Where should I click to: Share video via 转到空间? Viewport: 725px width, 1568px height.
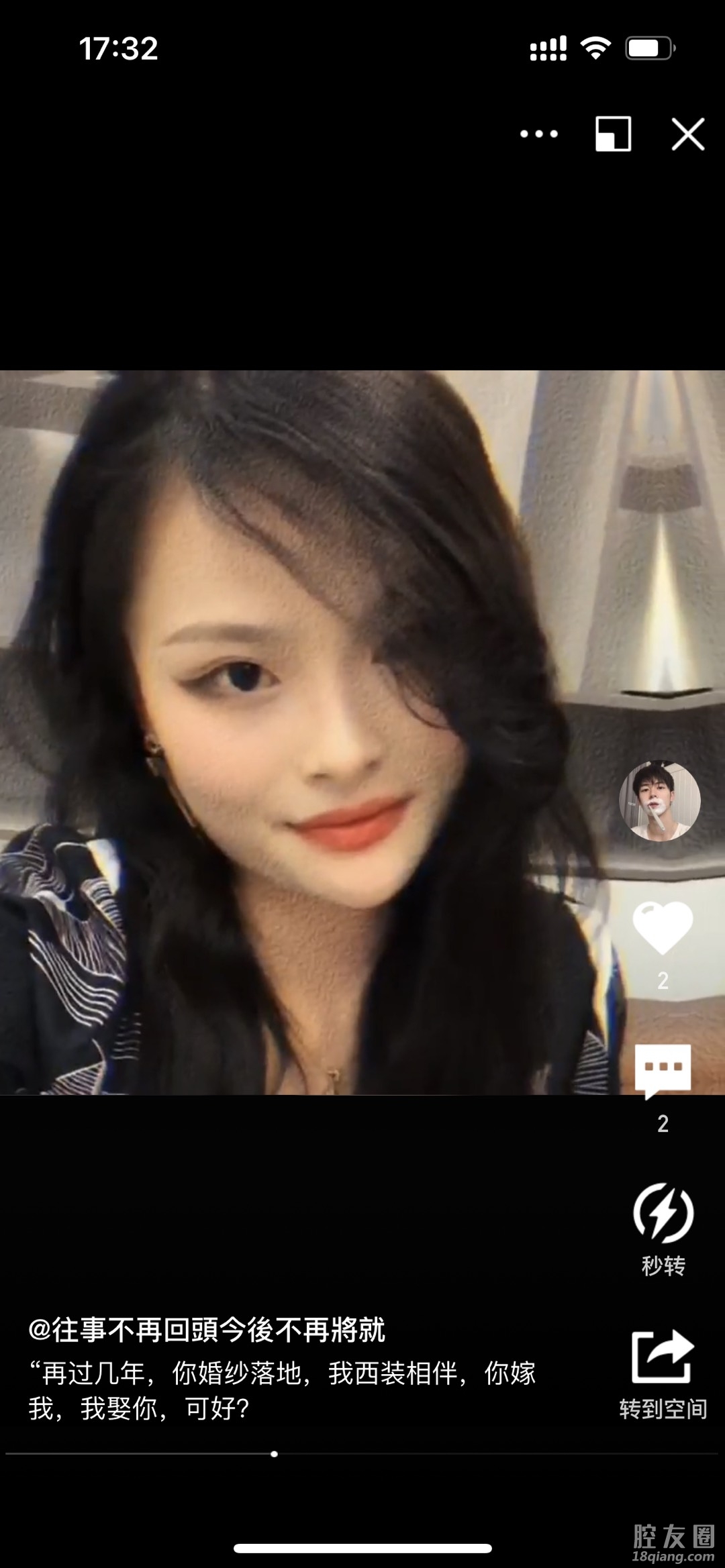pos(663,1359)
